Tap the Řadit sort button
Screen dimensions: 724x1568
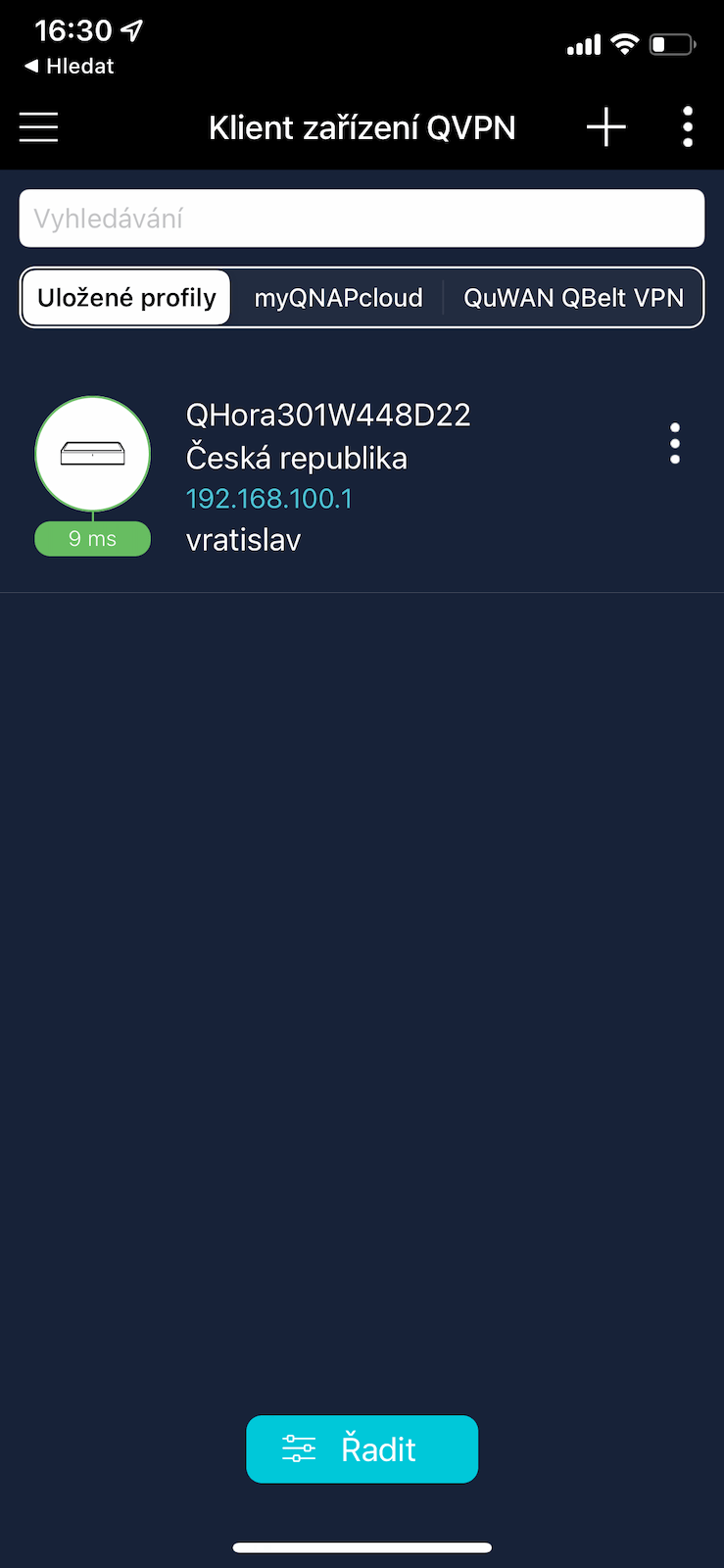pos(362,1448)
